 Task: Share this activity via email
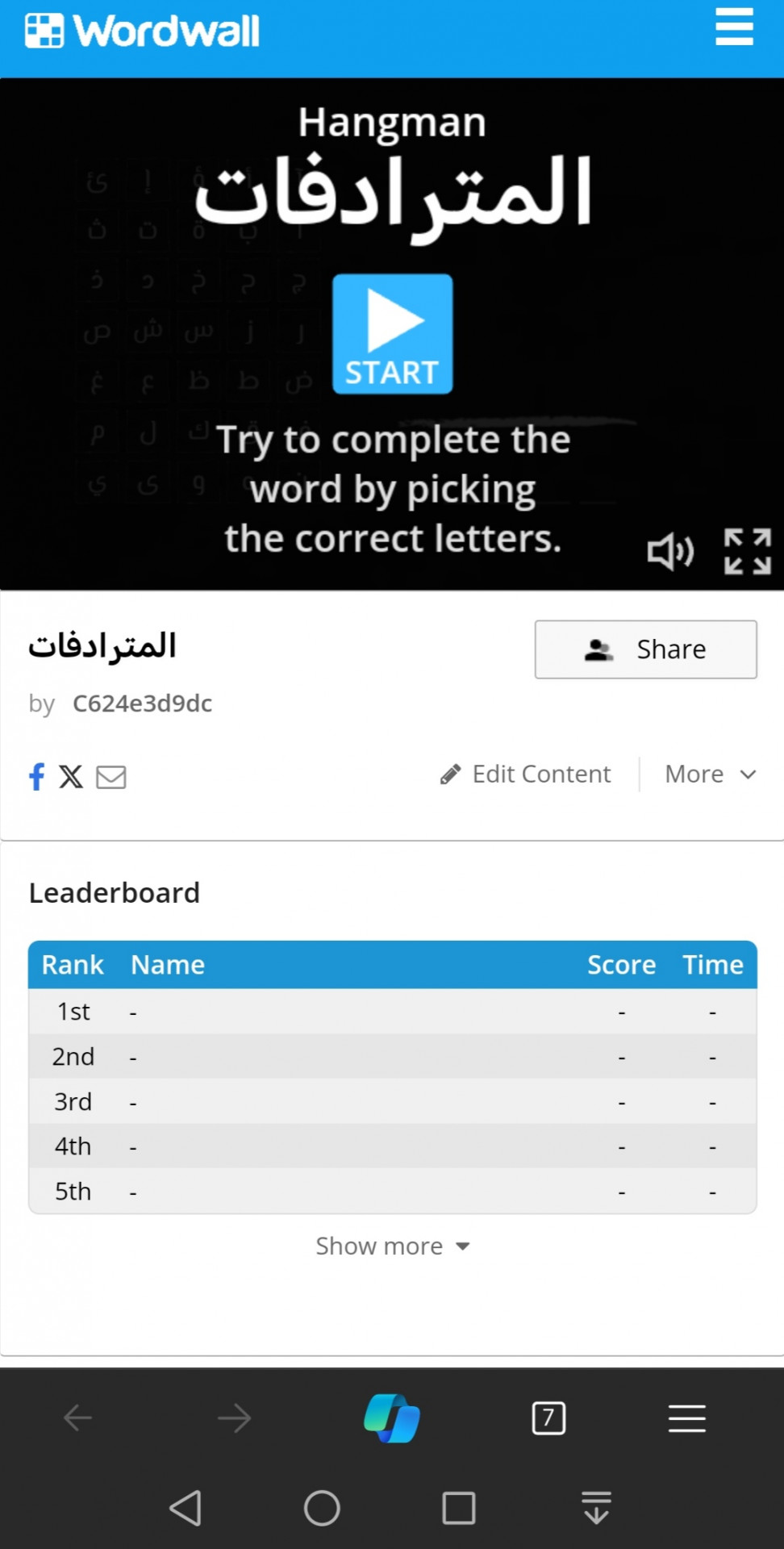(x=111, y=777)
